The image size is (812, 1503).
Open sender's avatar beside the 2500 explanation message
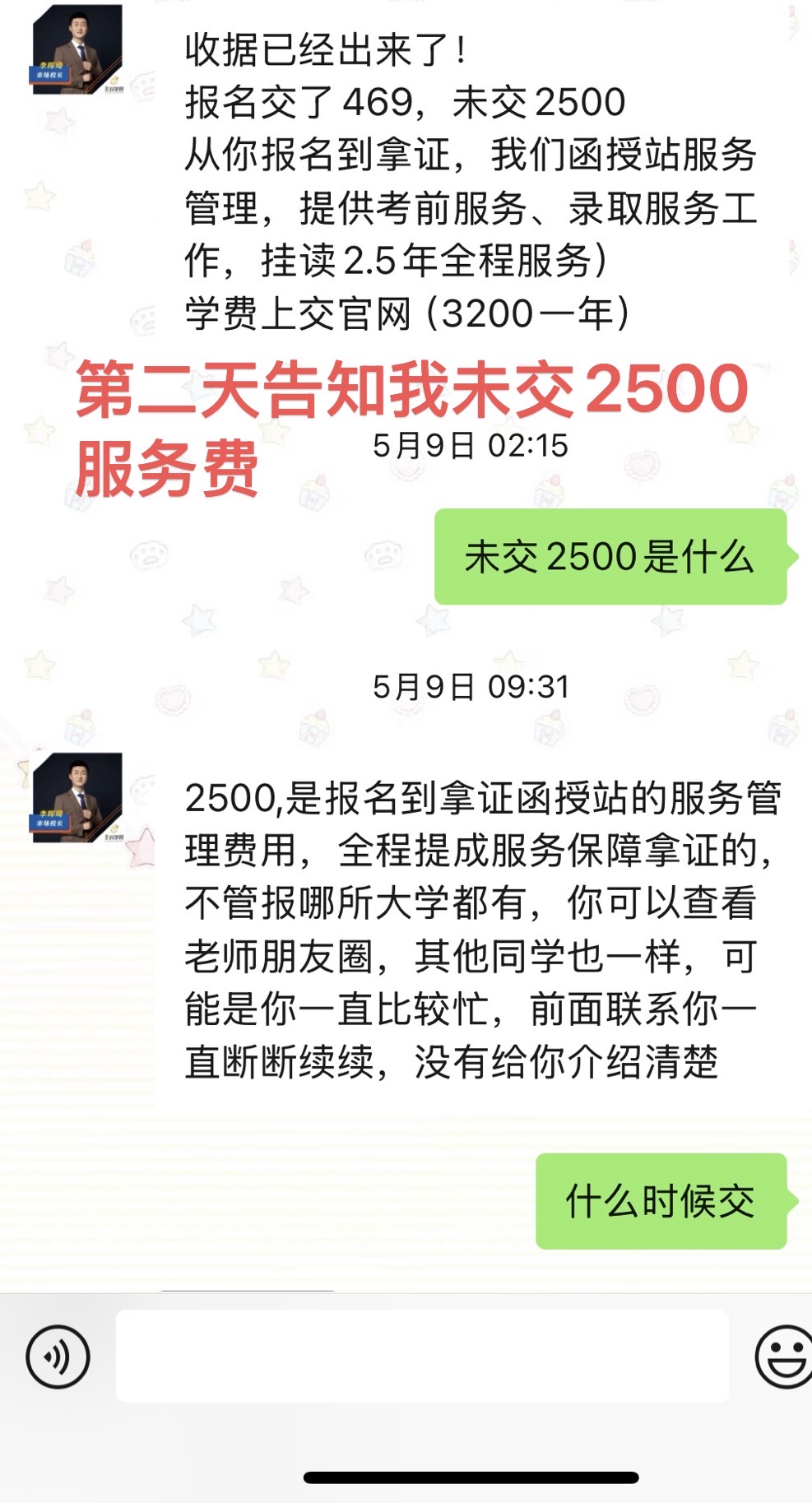point(77,797)
